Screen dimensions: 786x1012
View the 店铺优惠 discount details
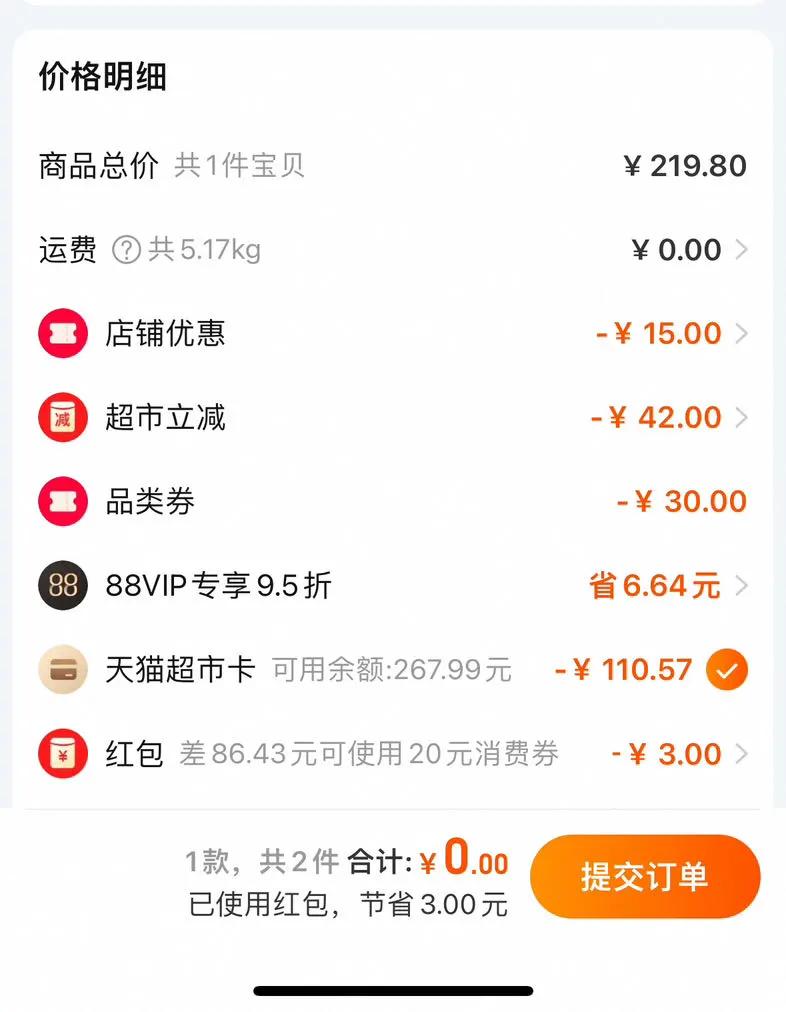(741, 333)
